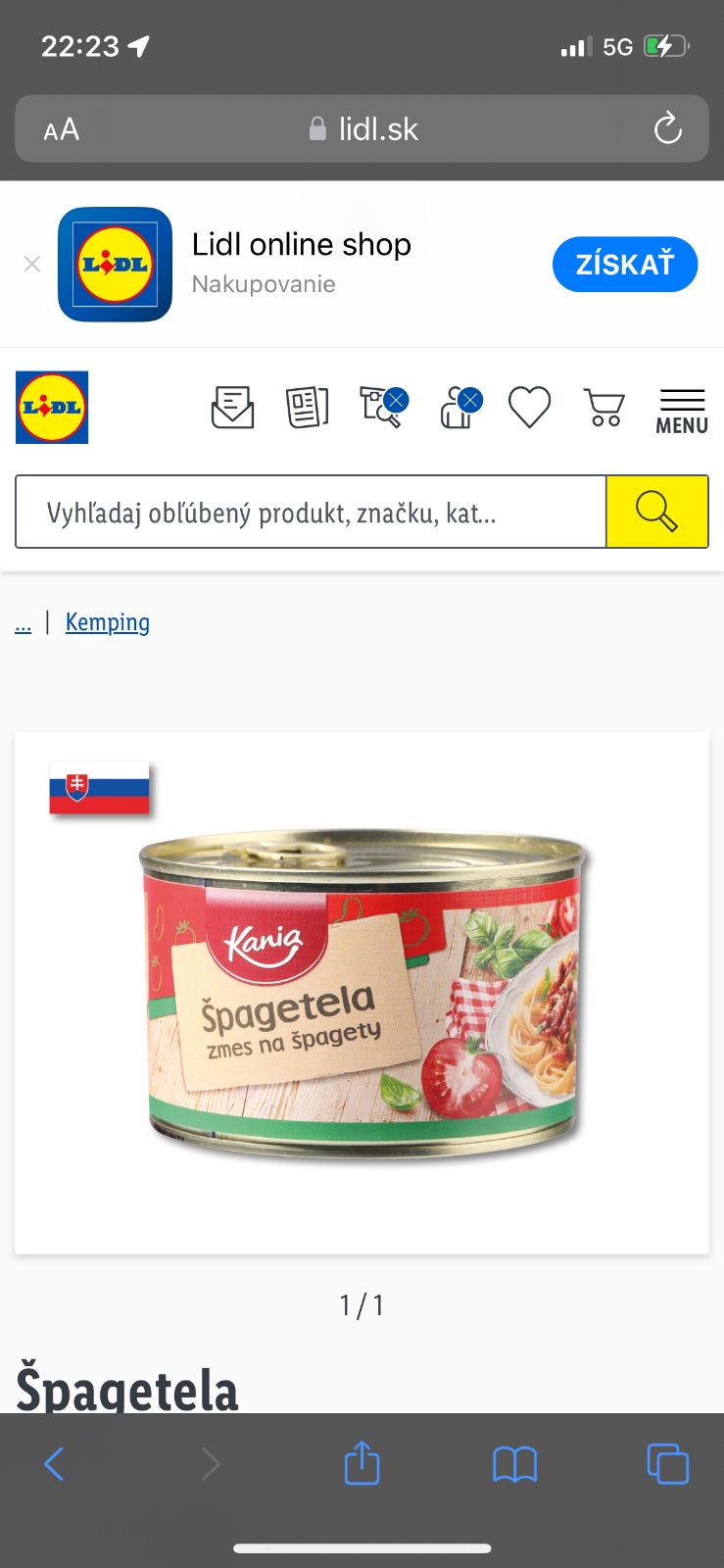Viewport: 724px width, 1568px height.
Task: Open the AA text size options
Action: point(61,129)
